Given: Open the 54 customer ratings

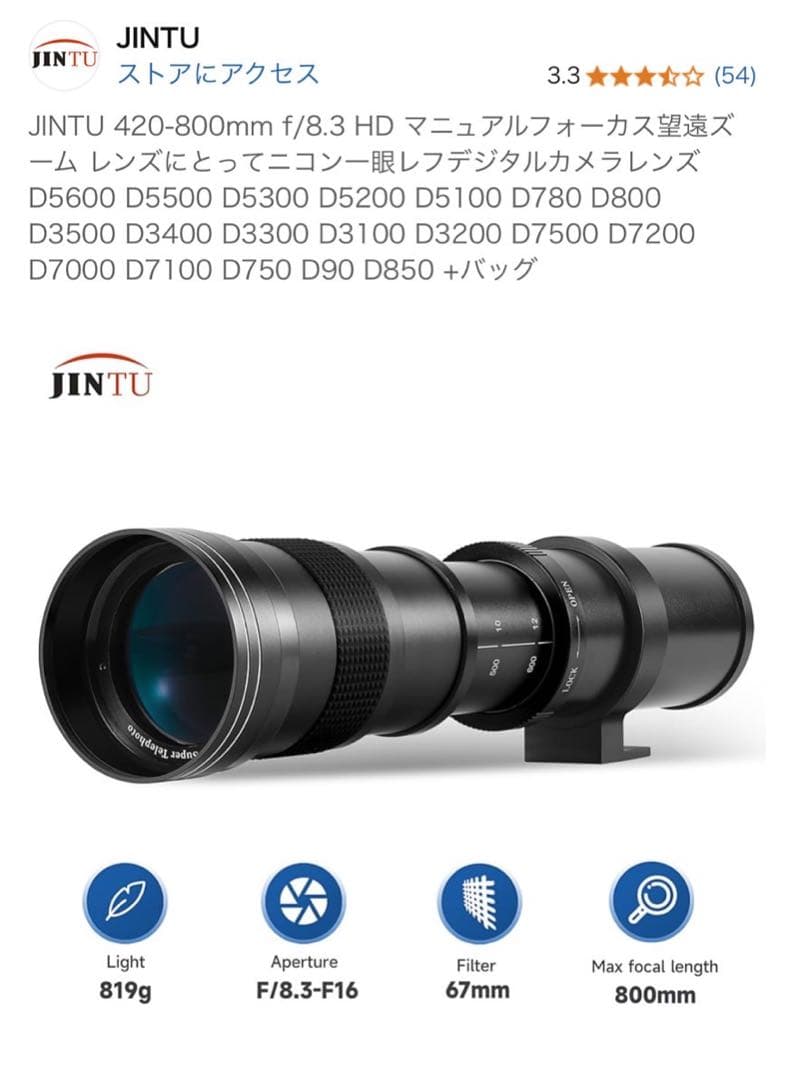Looking at the screenshot, I should [x=734, y=75].
